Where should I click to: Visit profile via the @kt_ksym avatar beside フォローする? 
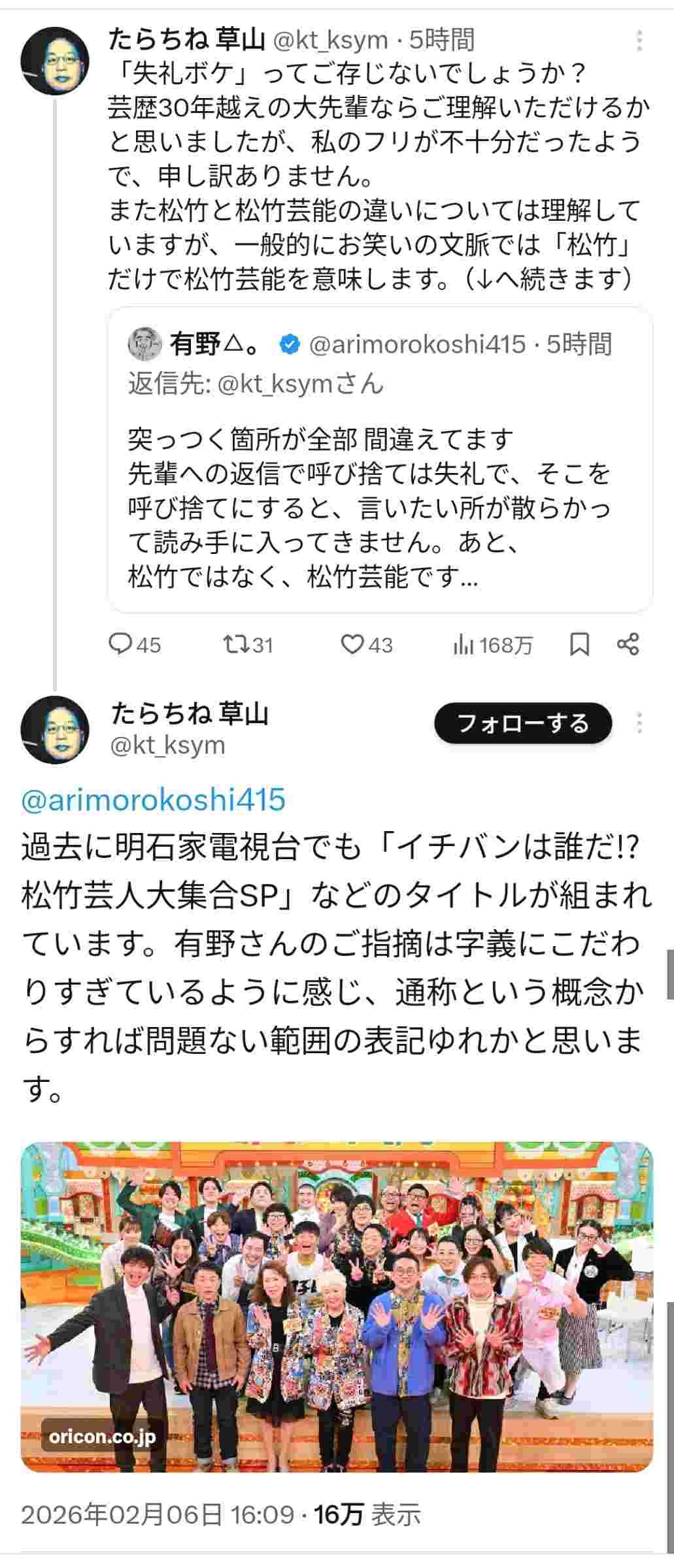point(55,730)
